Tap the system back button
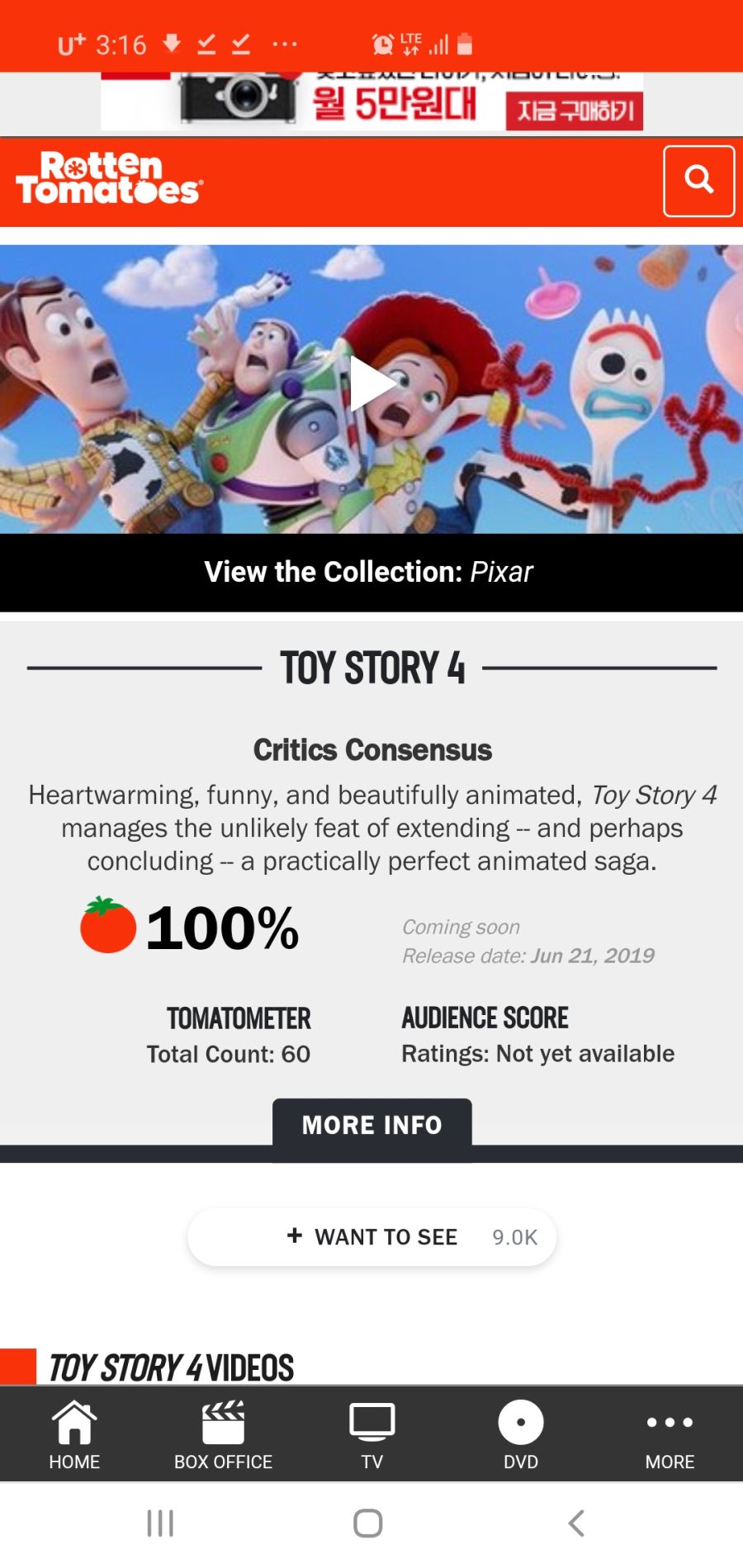Viewport: 743px width, 1568px height. click(577, 1523)
